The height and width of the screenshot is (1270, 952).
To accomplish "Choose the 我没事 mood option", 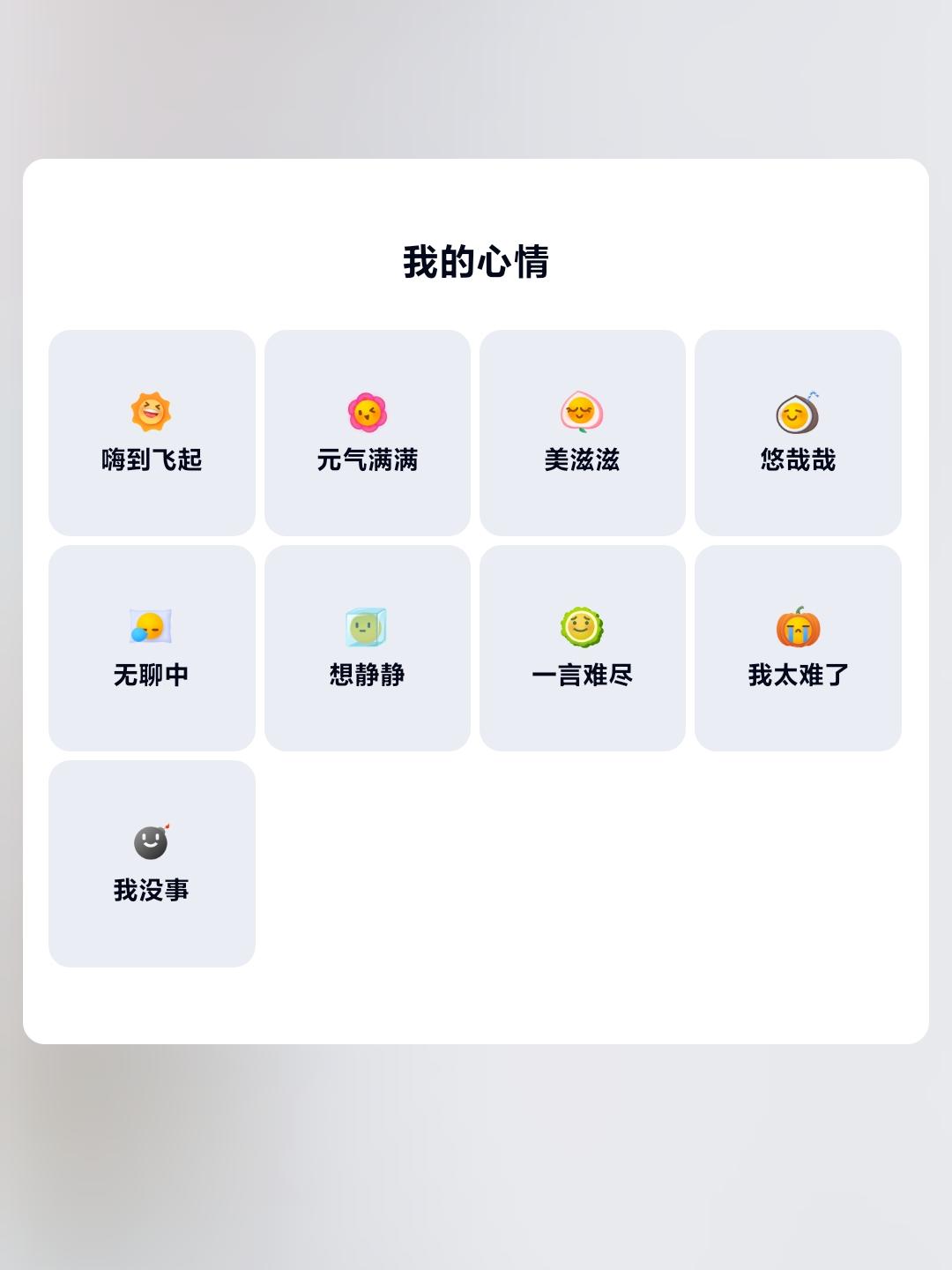I will (x=152, y=863).
